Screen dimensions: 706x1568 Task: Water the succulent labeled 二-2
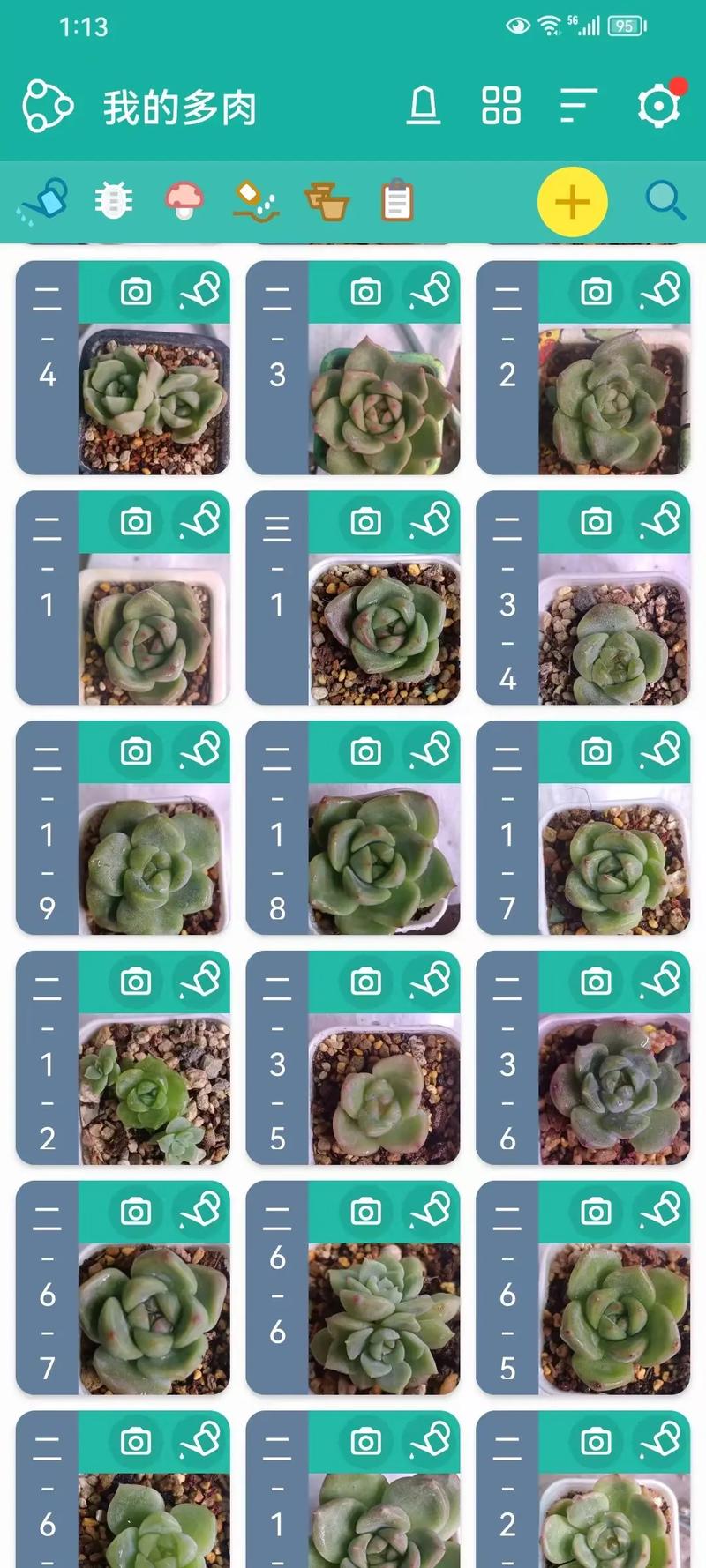[661, 290]
